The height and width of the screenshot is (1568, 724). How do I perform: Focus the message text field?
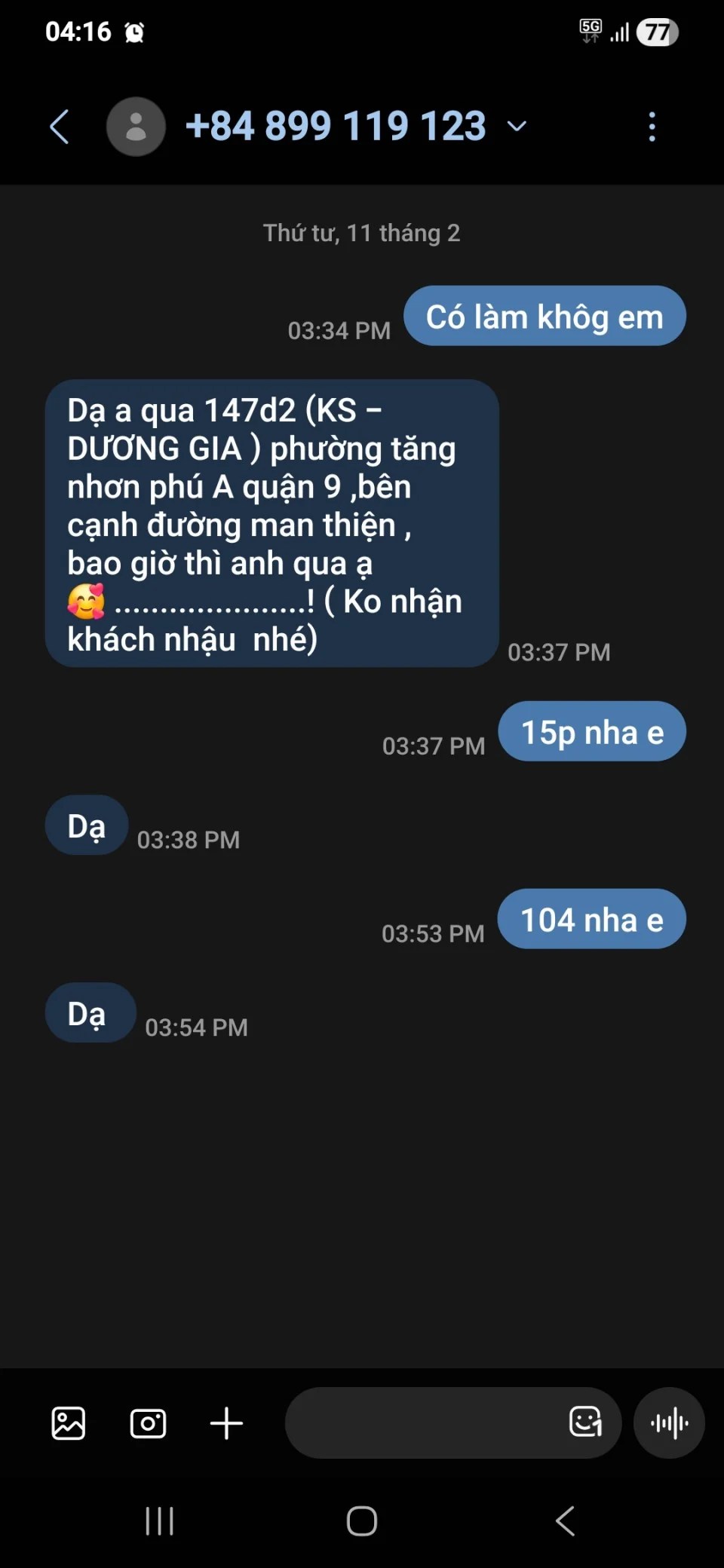tap(422, 1423)
